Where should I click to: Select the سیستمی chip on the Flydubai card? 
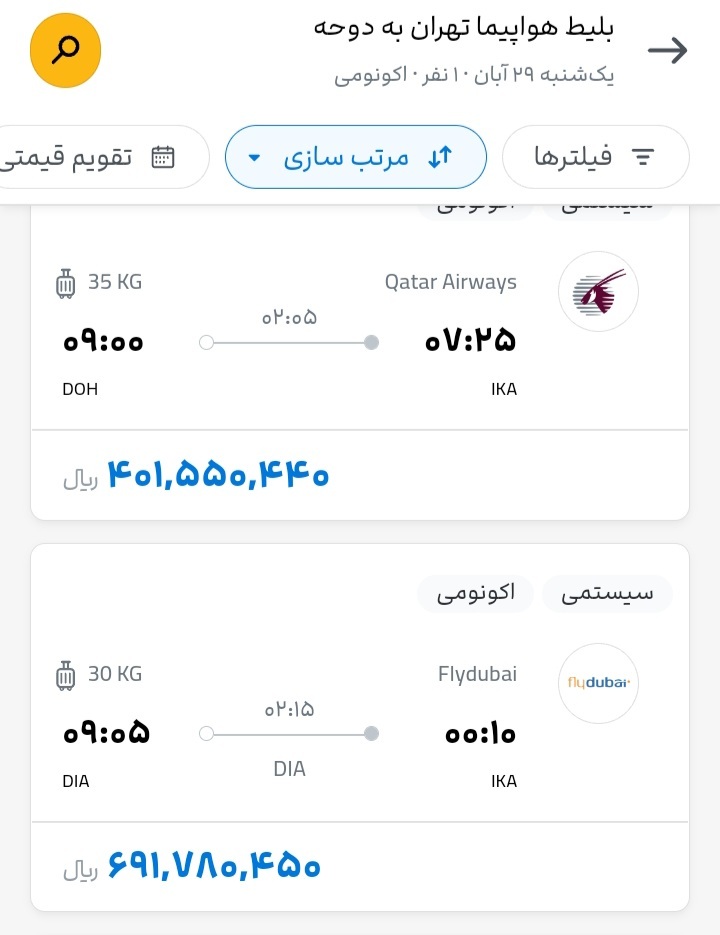[607, 593]
